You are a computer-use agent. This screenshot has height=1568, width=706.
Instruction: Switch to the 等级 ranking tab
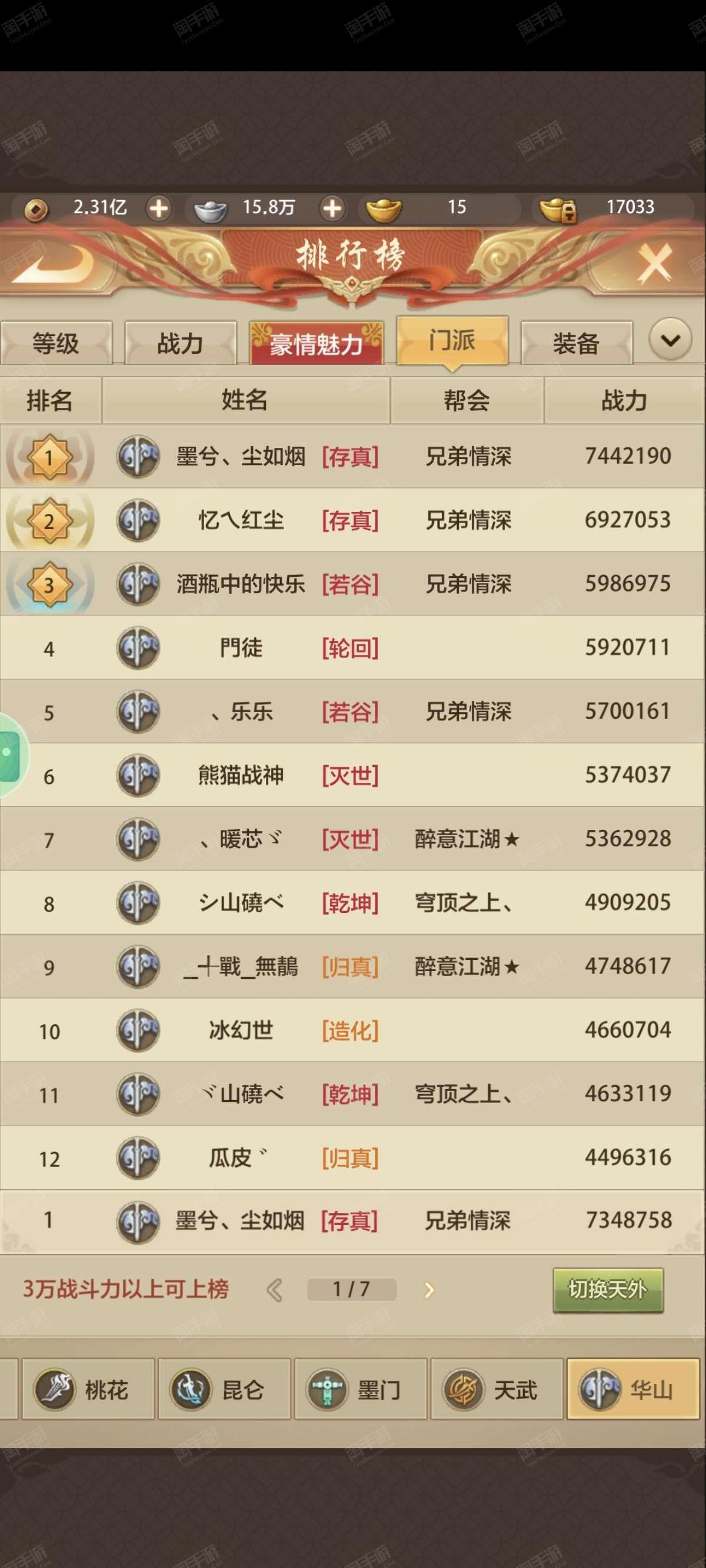click(56, 343)
